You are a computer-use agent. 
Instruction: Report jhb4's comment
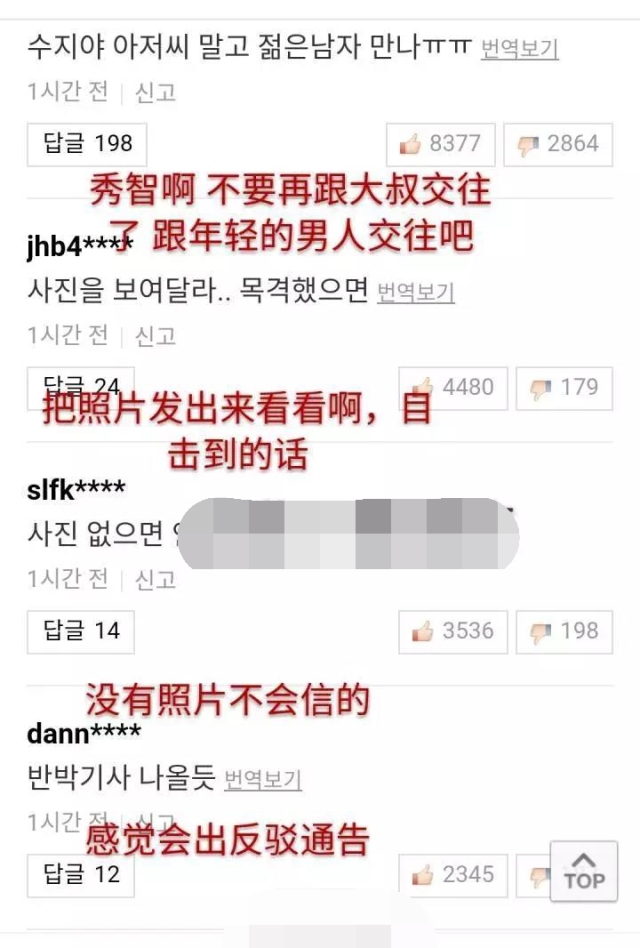pos(155,335)
